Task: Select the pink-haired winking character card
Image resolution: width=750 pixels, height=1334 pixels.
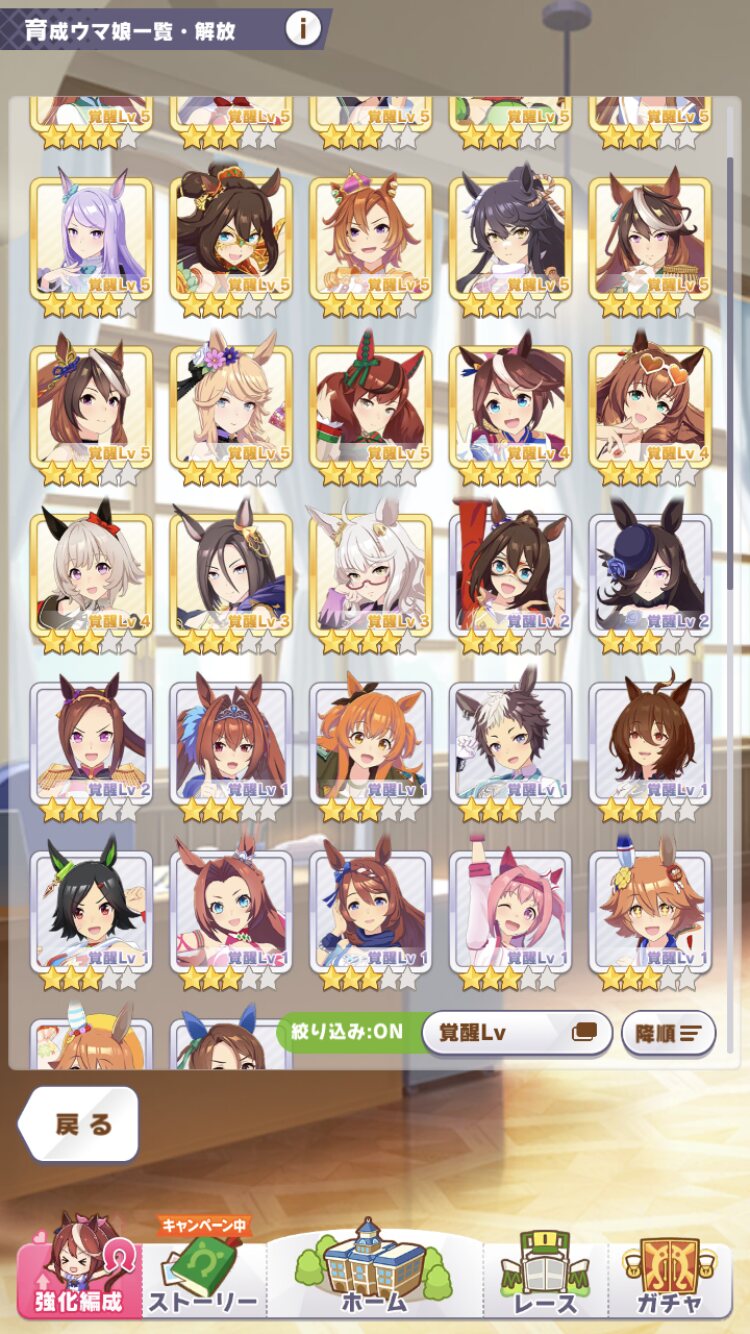Action: coord(511,914)
